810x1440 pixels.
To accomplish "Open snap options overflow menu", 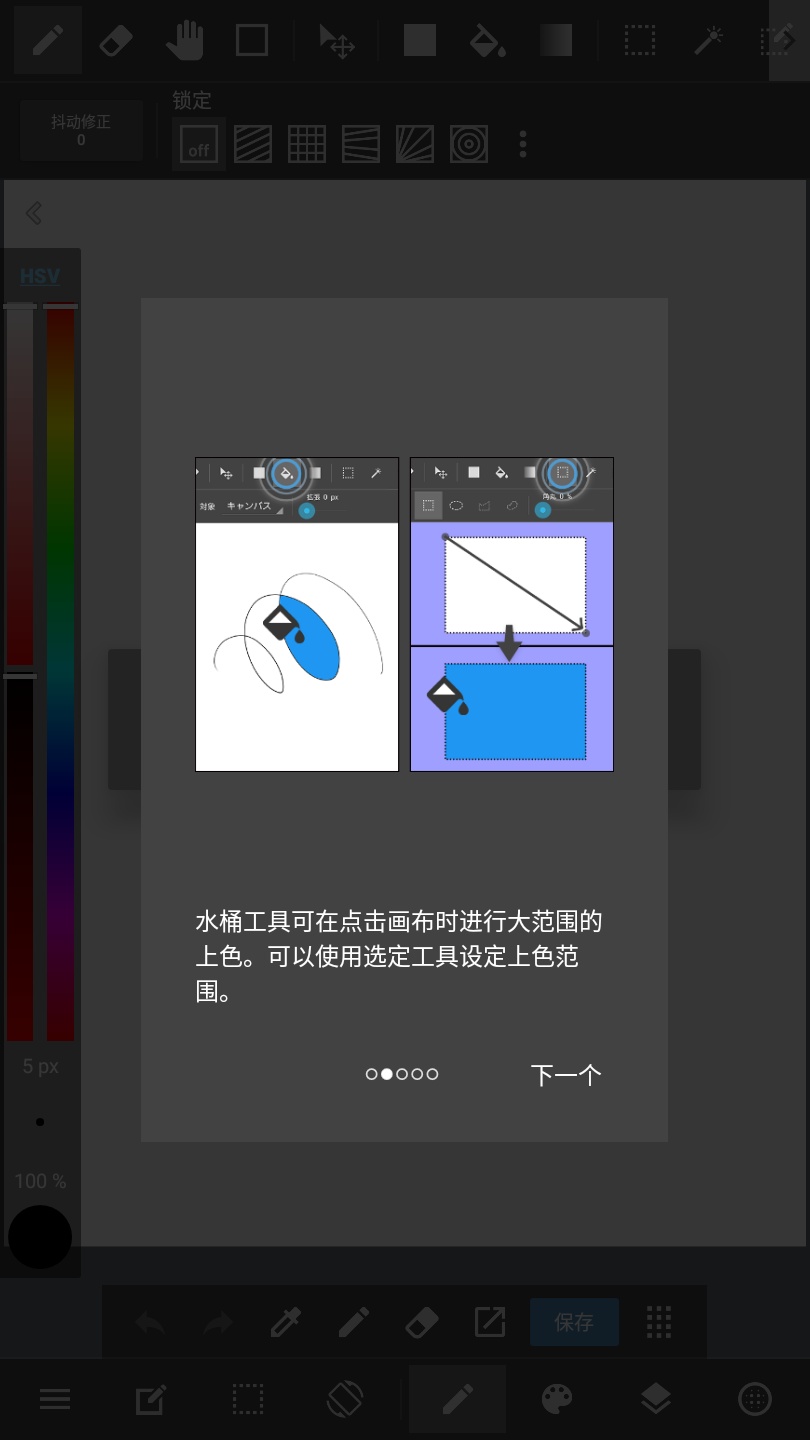I will (x=523, y=145).
